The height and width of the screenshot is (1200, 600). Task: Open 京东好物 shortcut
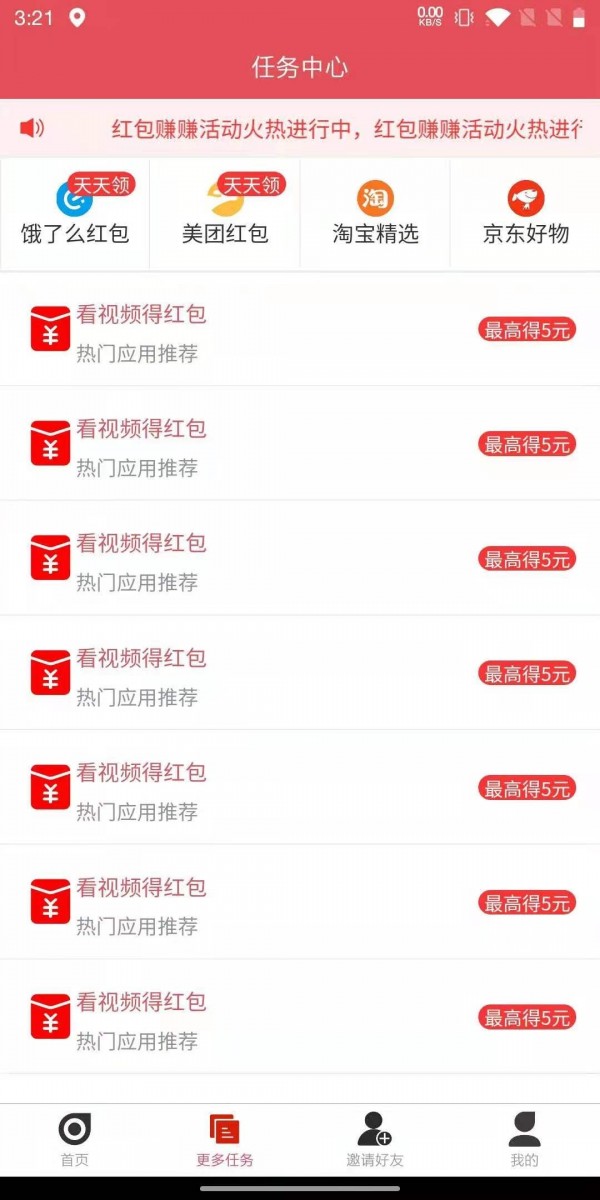[x=526, y=215]
